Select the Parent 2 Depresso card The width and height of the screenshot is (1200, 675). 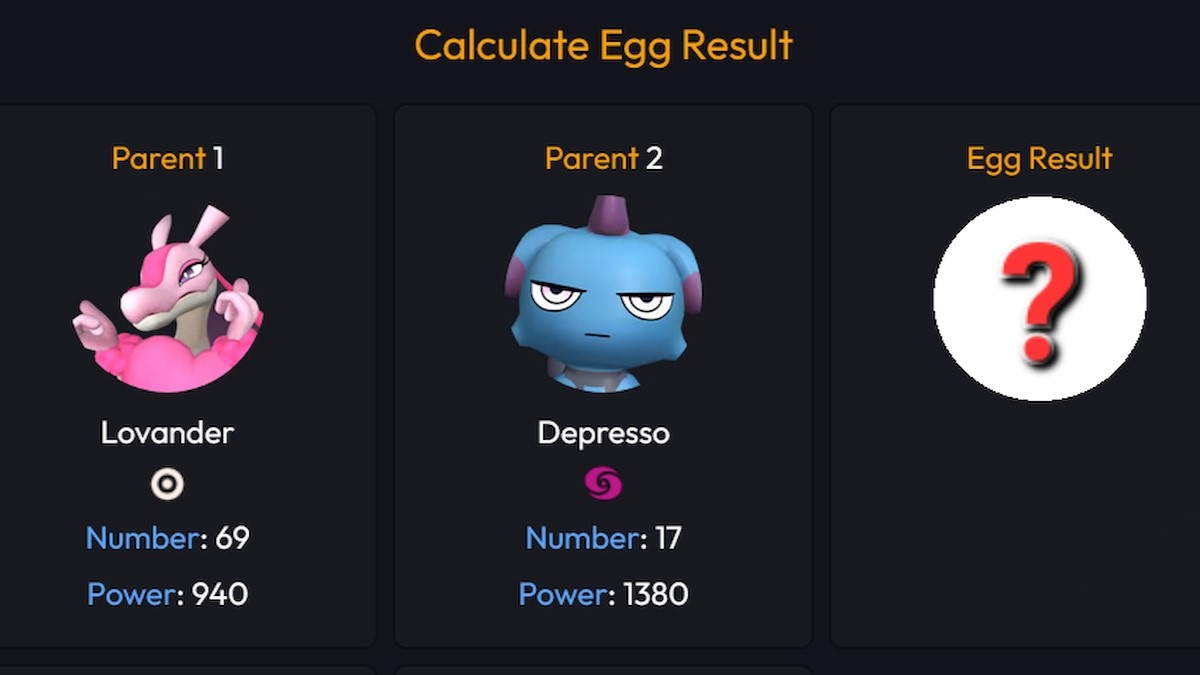(603, 300)
